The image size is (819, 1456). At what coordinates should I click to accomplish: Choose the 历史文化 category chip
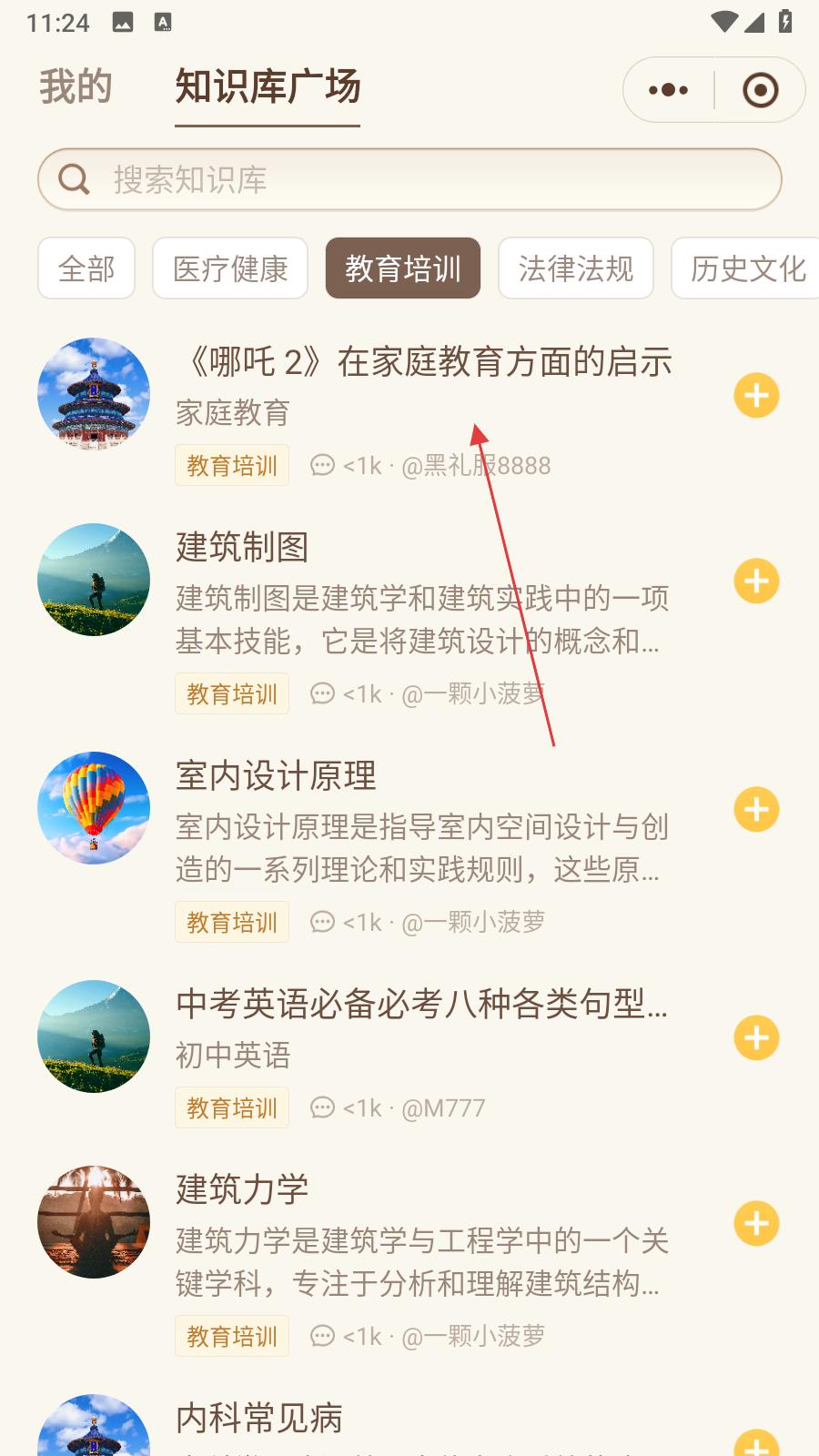pyautogui.click(x=746, y=268)
